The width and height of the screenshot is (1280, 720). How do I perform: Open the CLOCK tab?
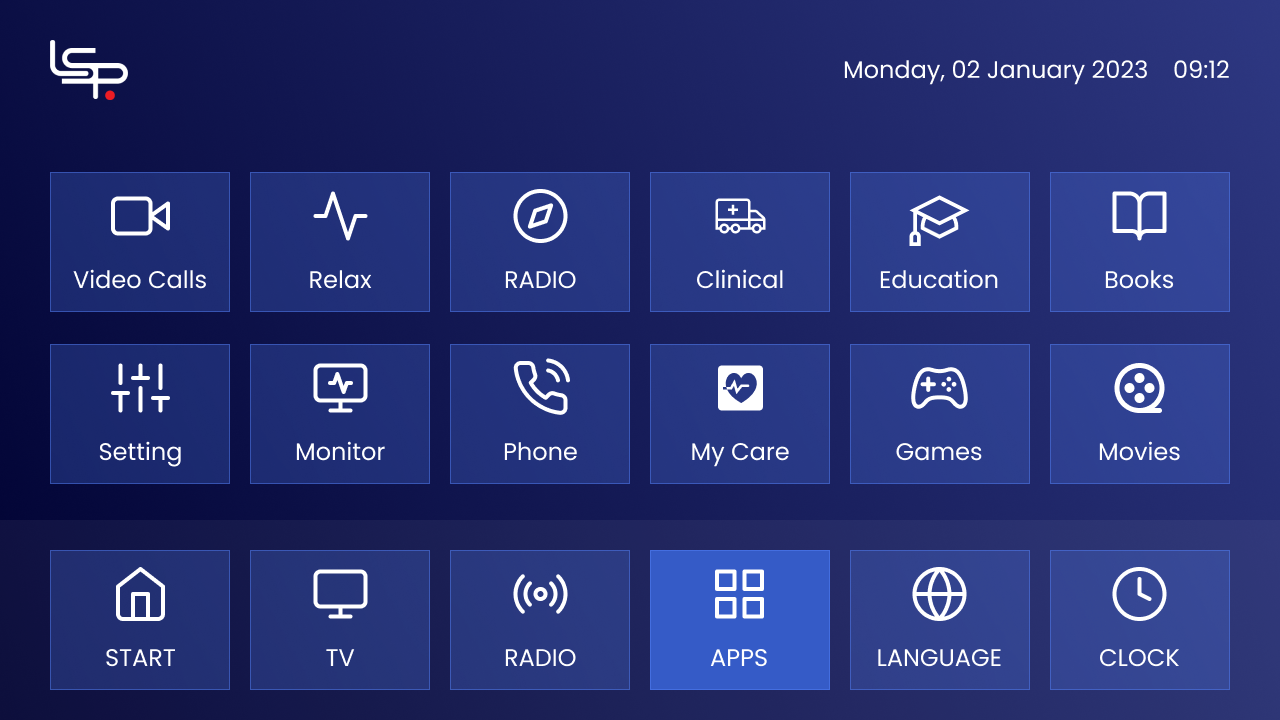1140,620
